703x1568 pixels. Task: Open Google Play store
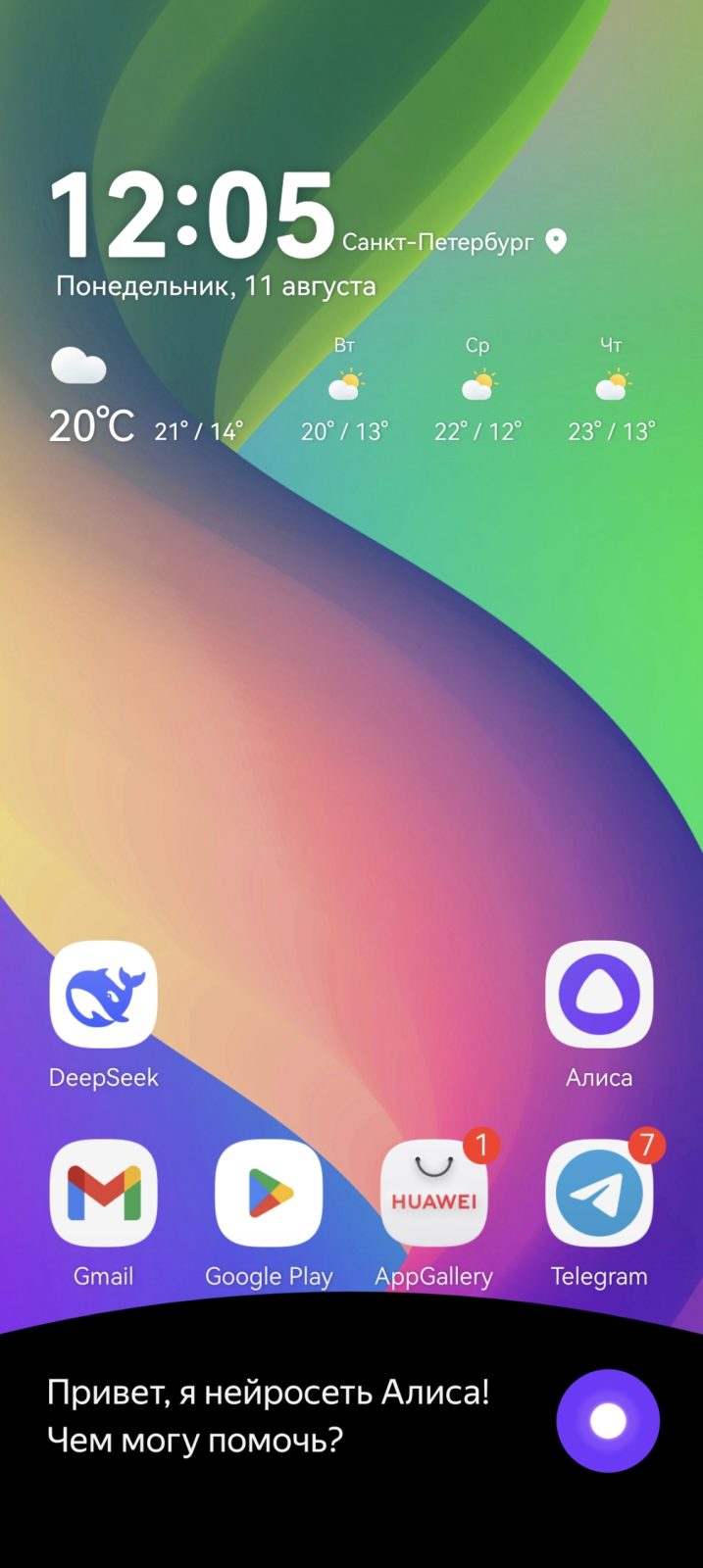tap(269, 1193)
